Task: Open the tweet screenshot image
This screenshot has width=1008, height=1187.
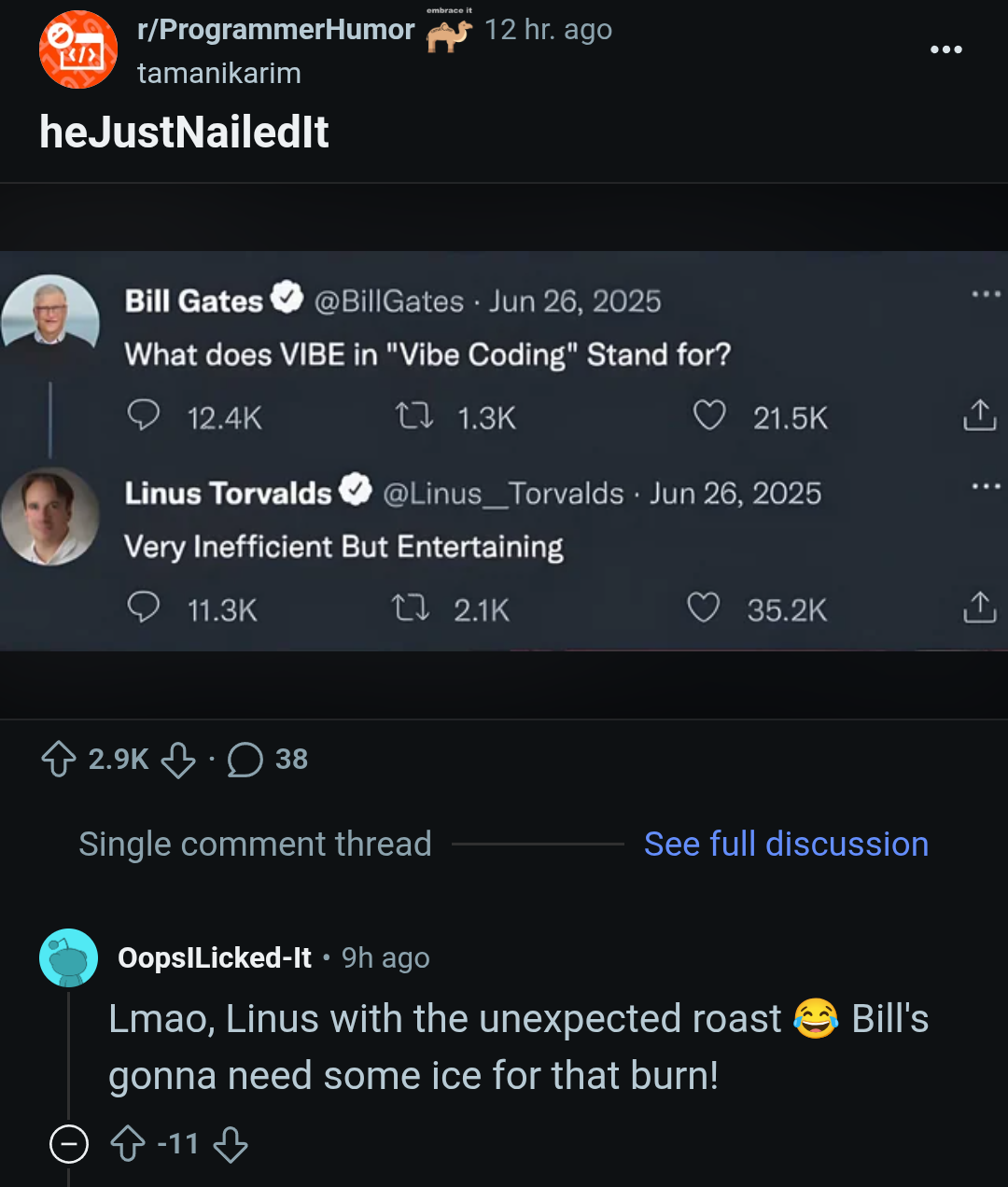Action: [x=504, y=451]
